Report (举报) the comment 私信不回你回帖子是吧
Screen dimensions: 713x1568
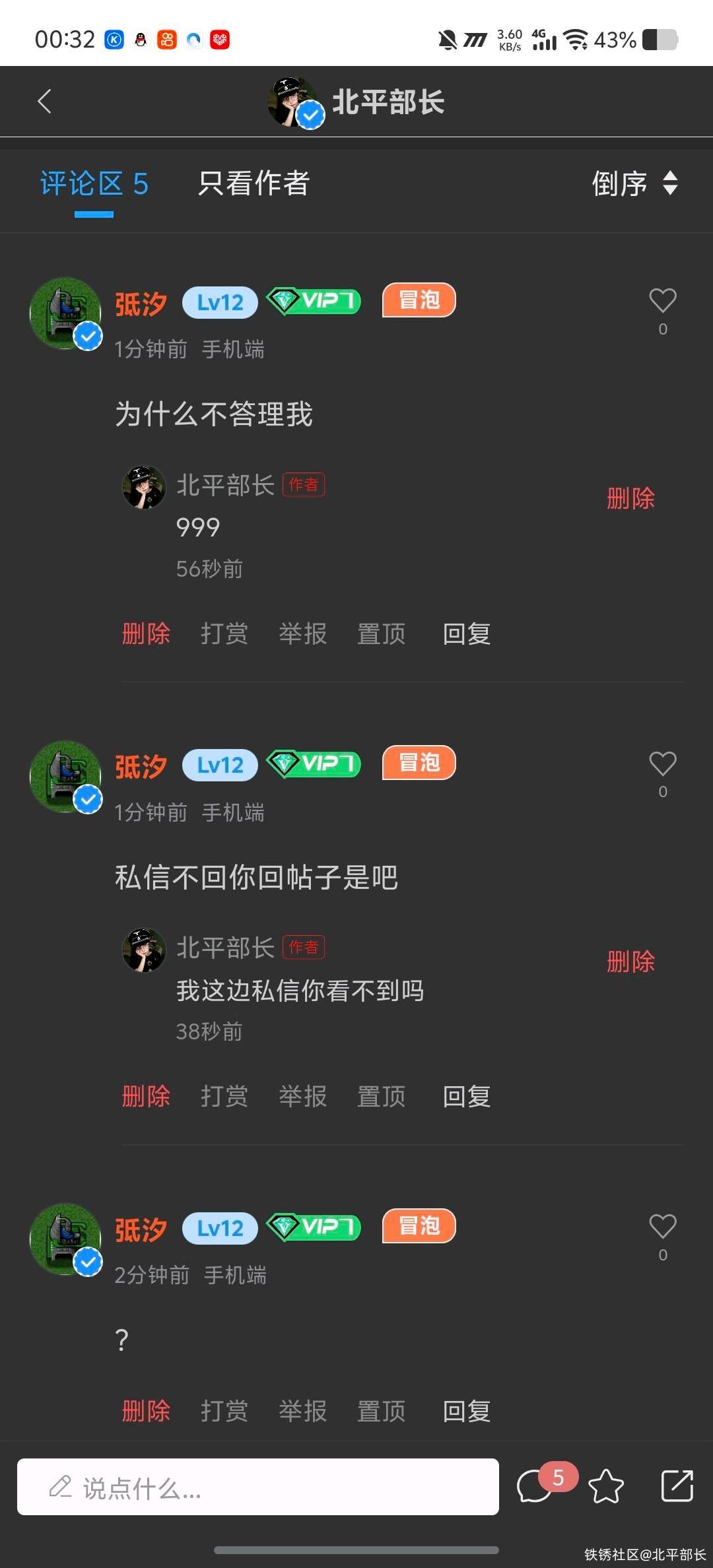click(x=302, y=1097)
